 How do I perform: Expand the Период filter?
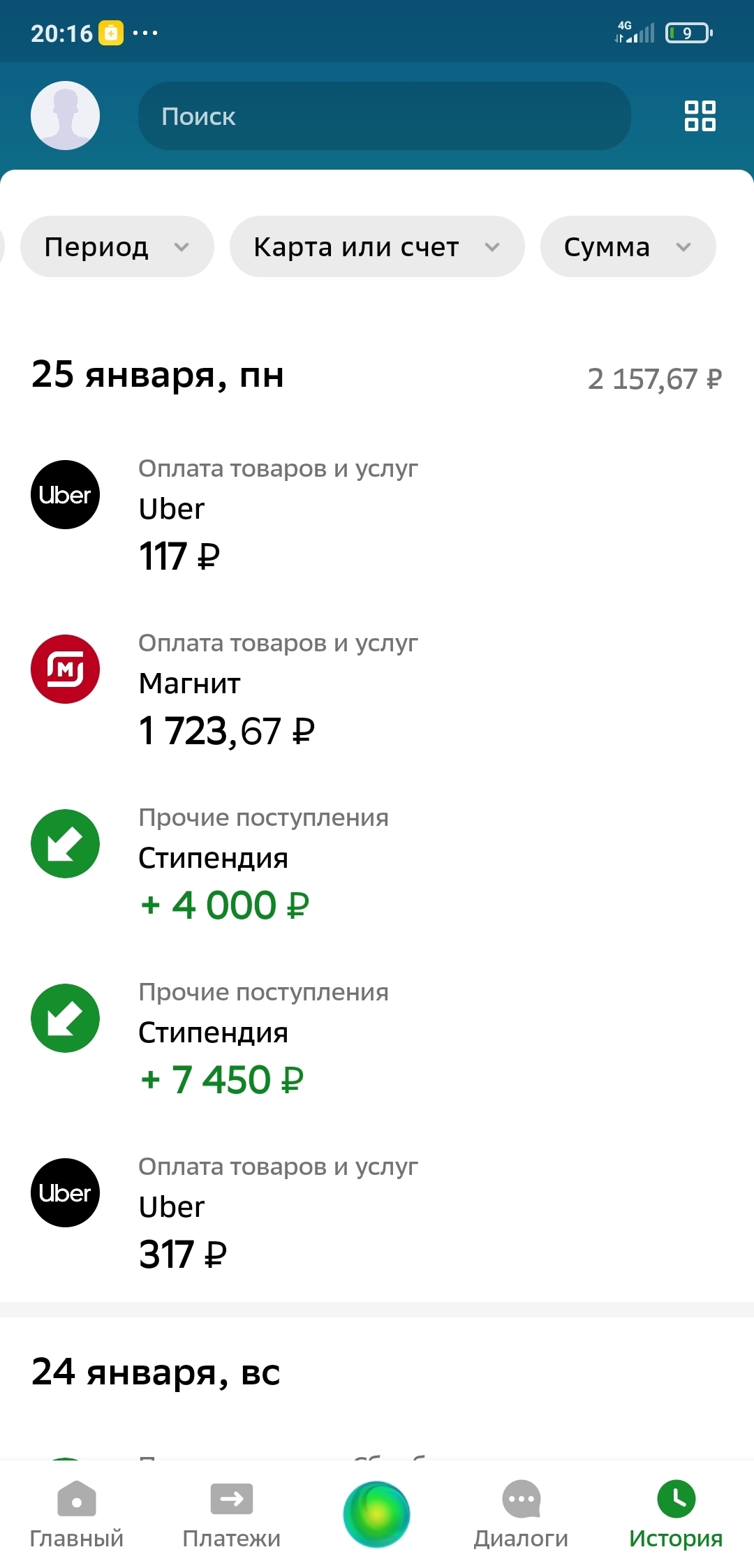(117, 246)
